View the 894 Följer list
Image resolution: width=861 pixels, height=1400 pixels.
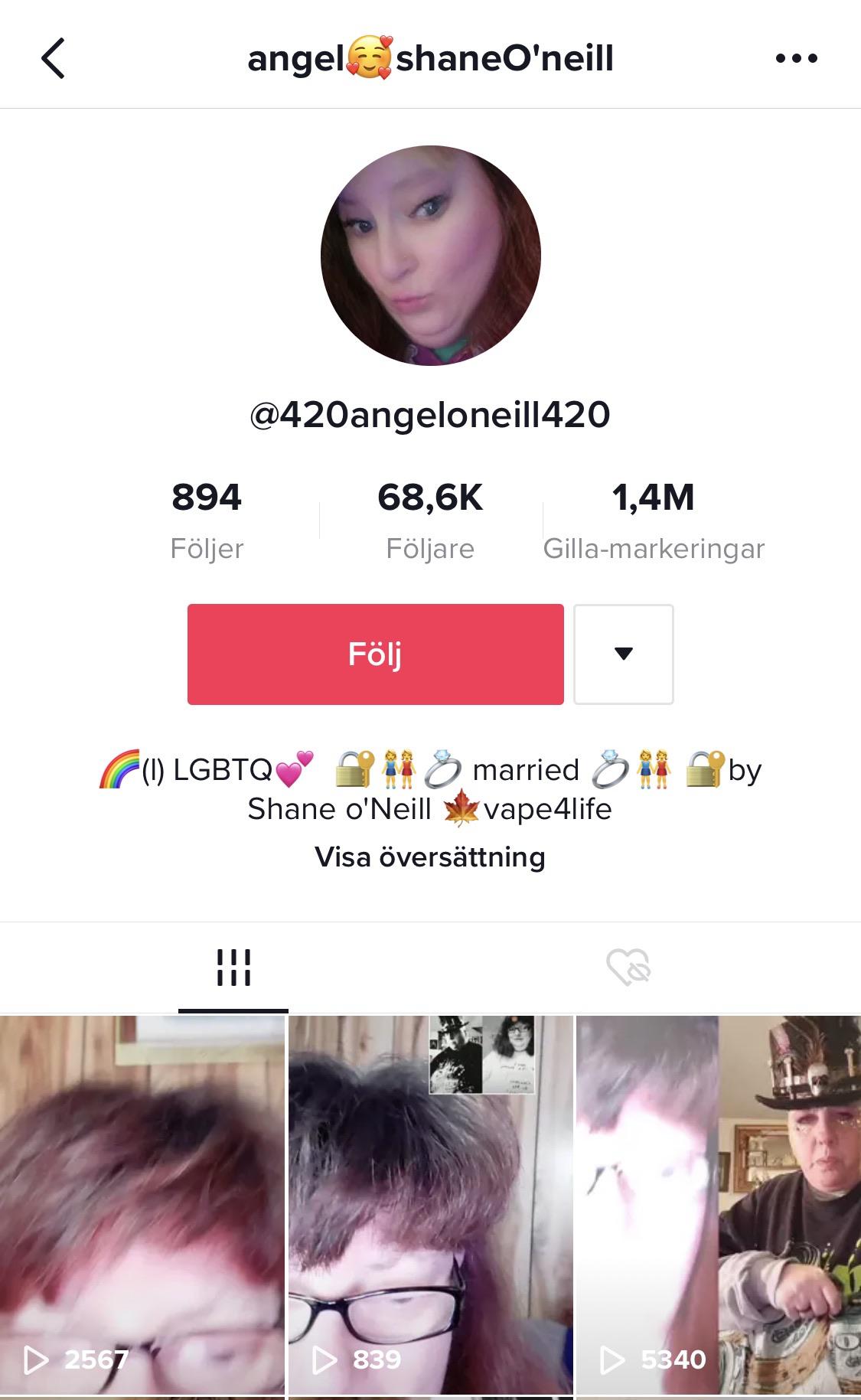pos(207,517)
